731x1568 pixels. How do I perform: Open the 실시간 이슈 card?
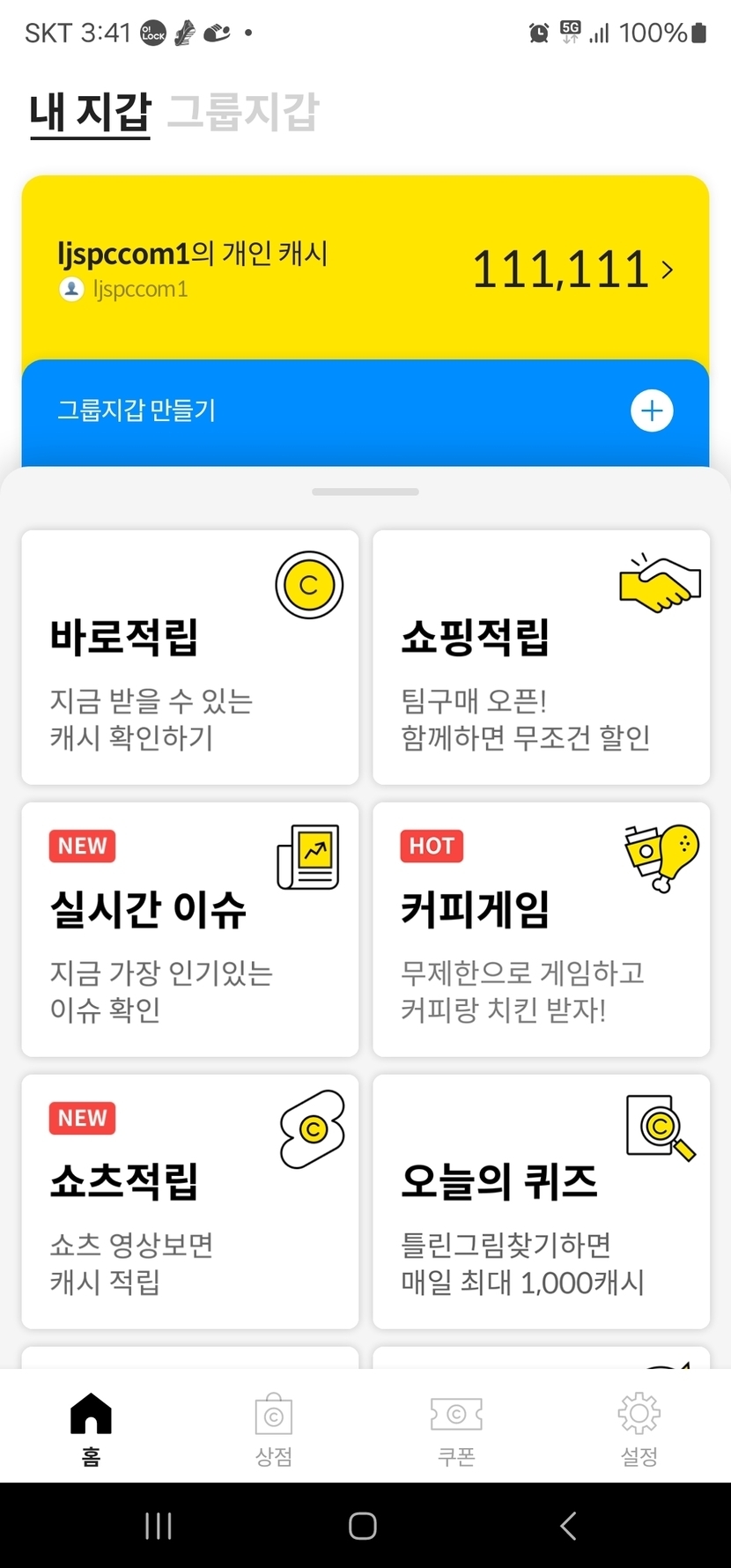pyautogui.click(x=190, y=929)
